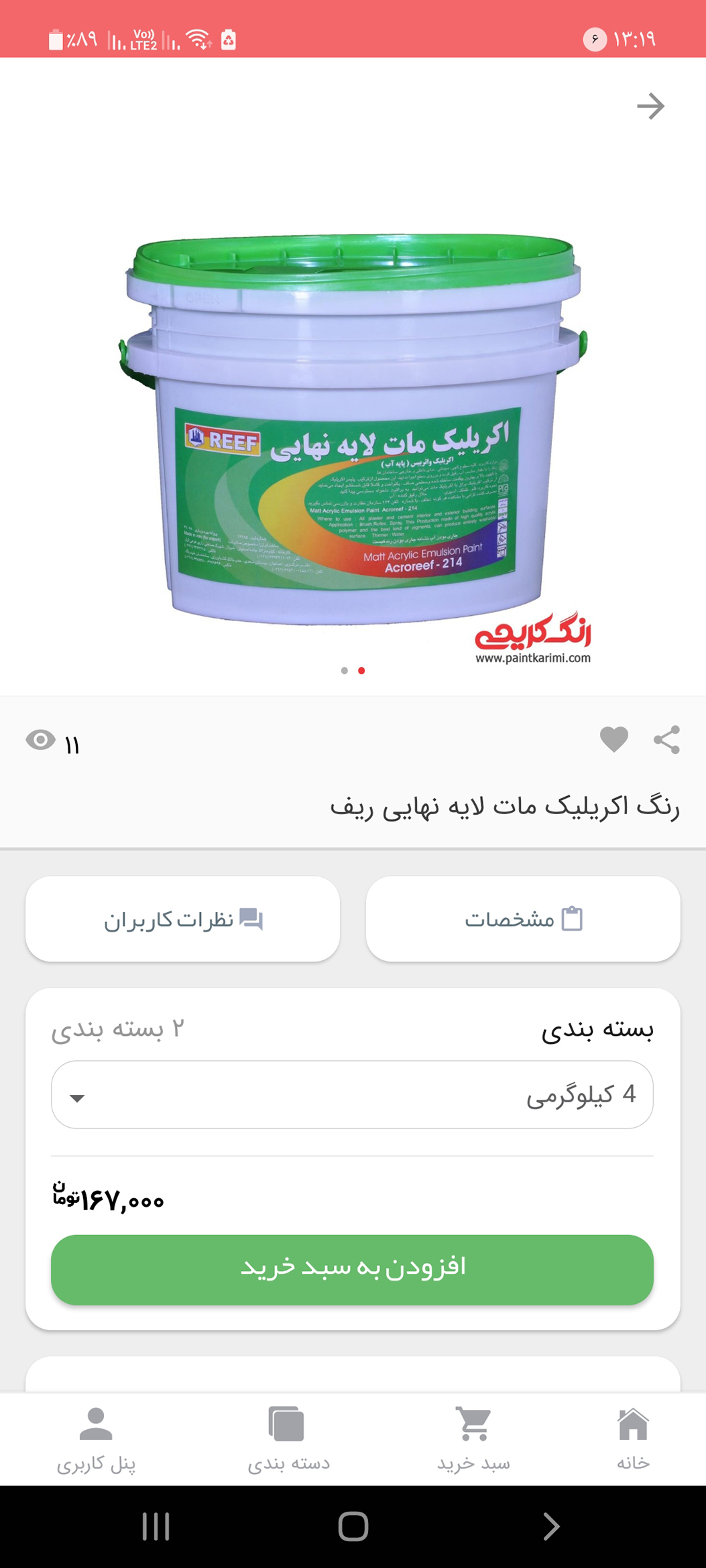Expand the 4 کیلوگرمی packaging dropdown
The height and width of the screenshot is (1568, 706).
352,1094
